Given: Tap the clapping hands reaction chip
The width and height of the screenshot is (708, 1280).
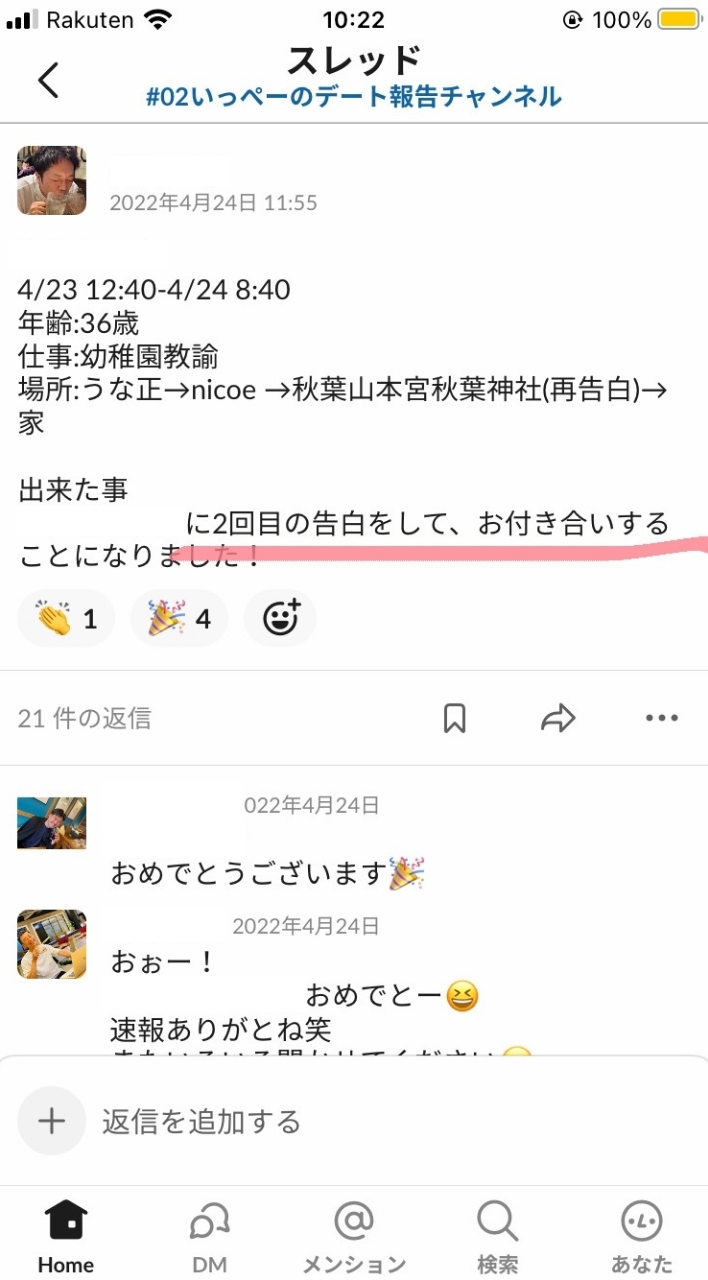Looking at the screenshot, I should point(66,619).
